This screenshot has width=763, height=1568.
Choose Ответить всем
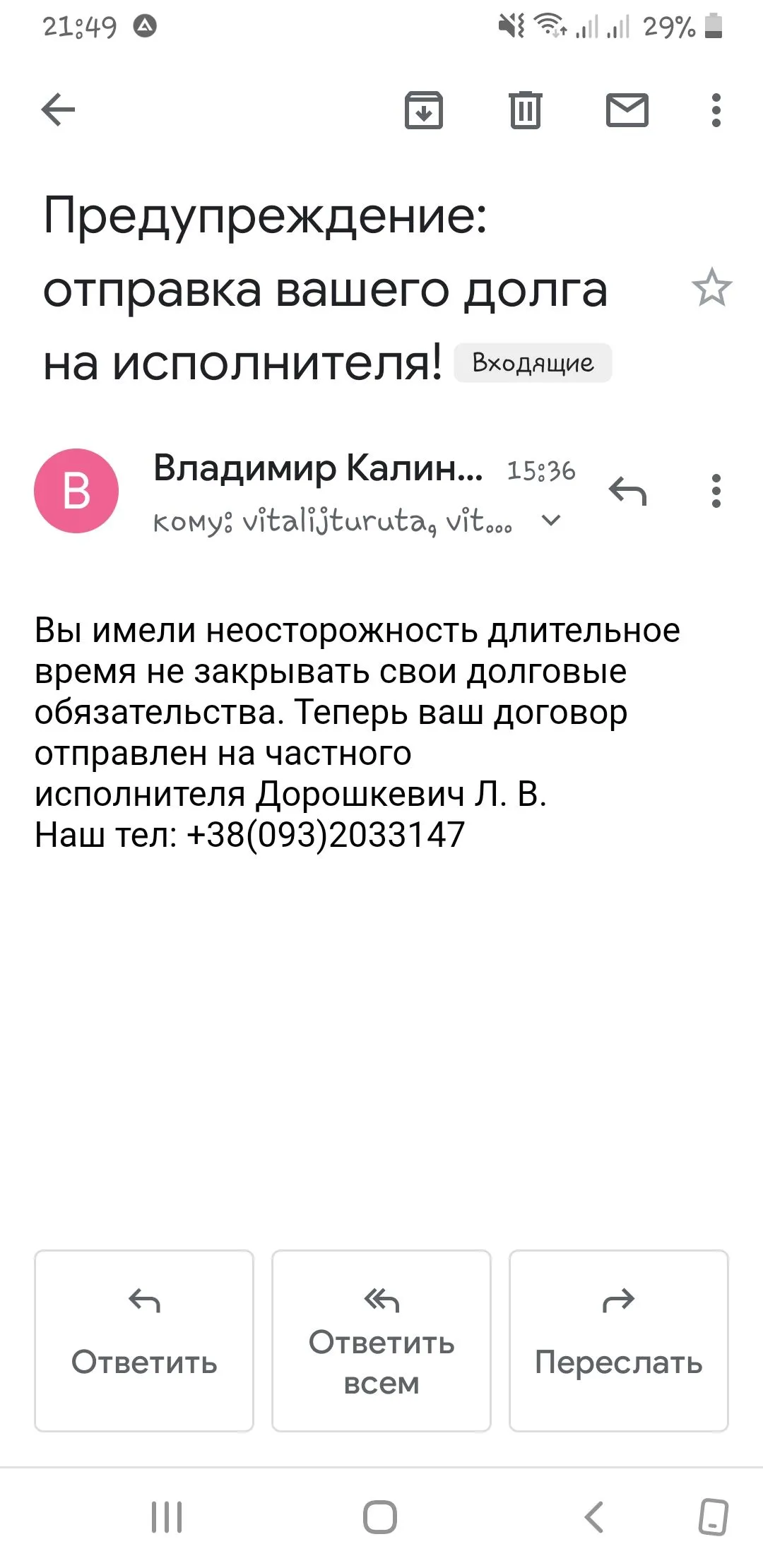point(381,1341)
